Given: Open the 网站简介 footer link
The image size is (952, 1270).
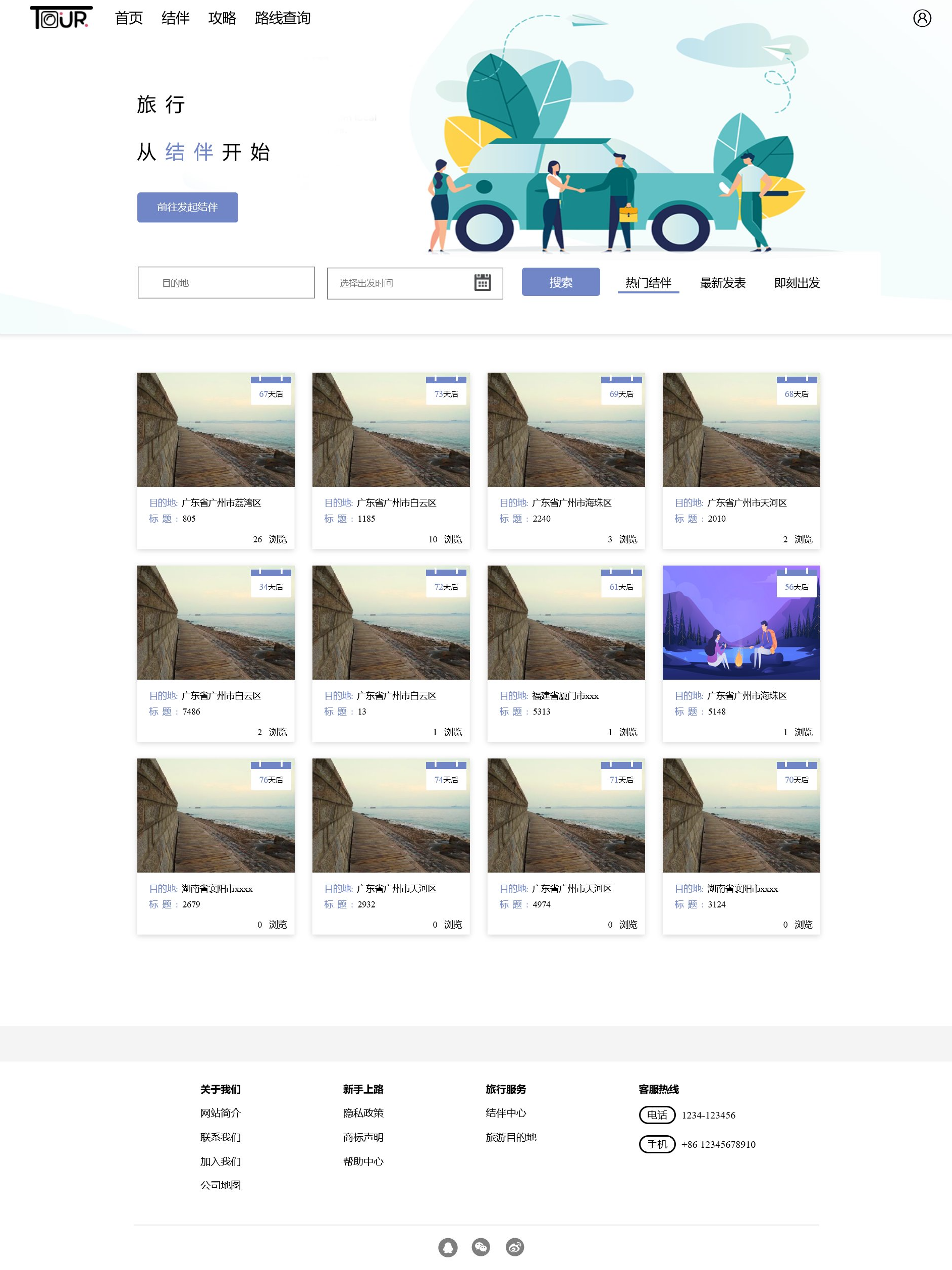Looking at the screenshot, I should tap(221, 1112).
